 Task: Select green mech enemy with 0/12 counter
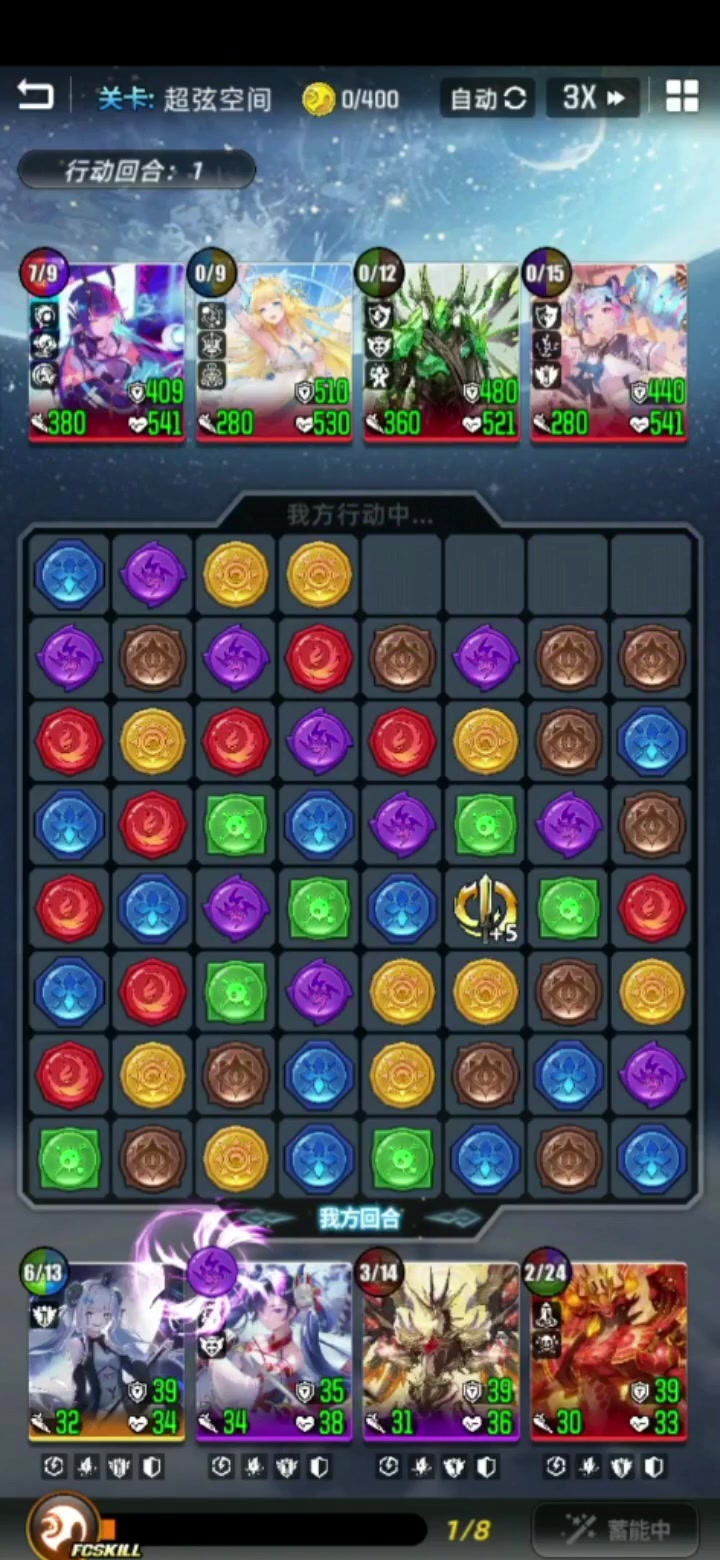tap(441, 353)
